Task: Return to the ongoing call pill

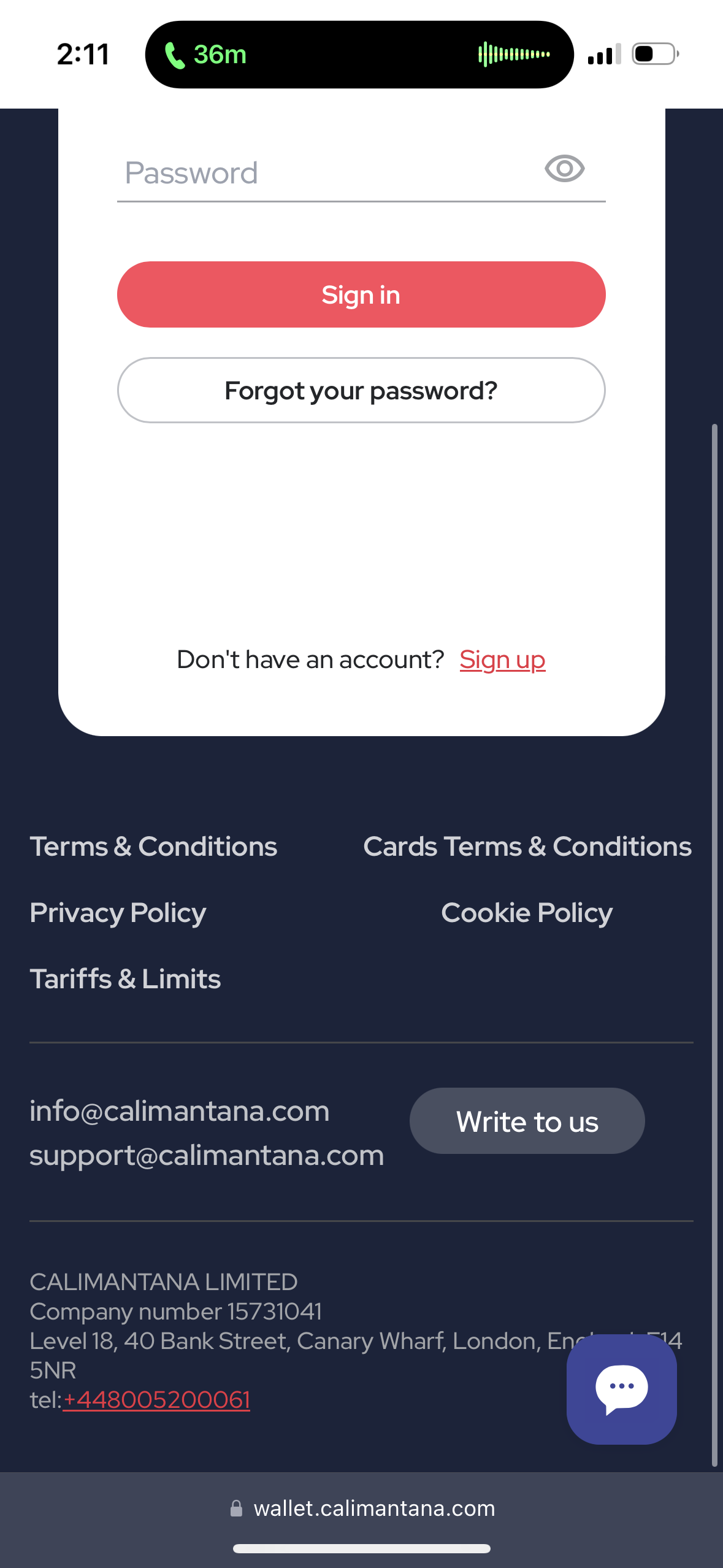Action: point(359,55)
